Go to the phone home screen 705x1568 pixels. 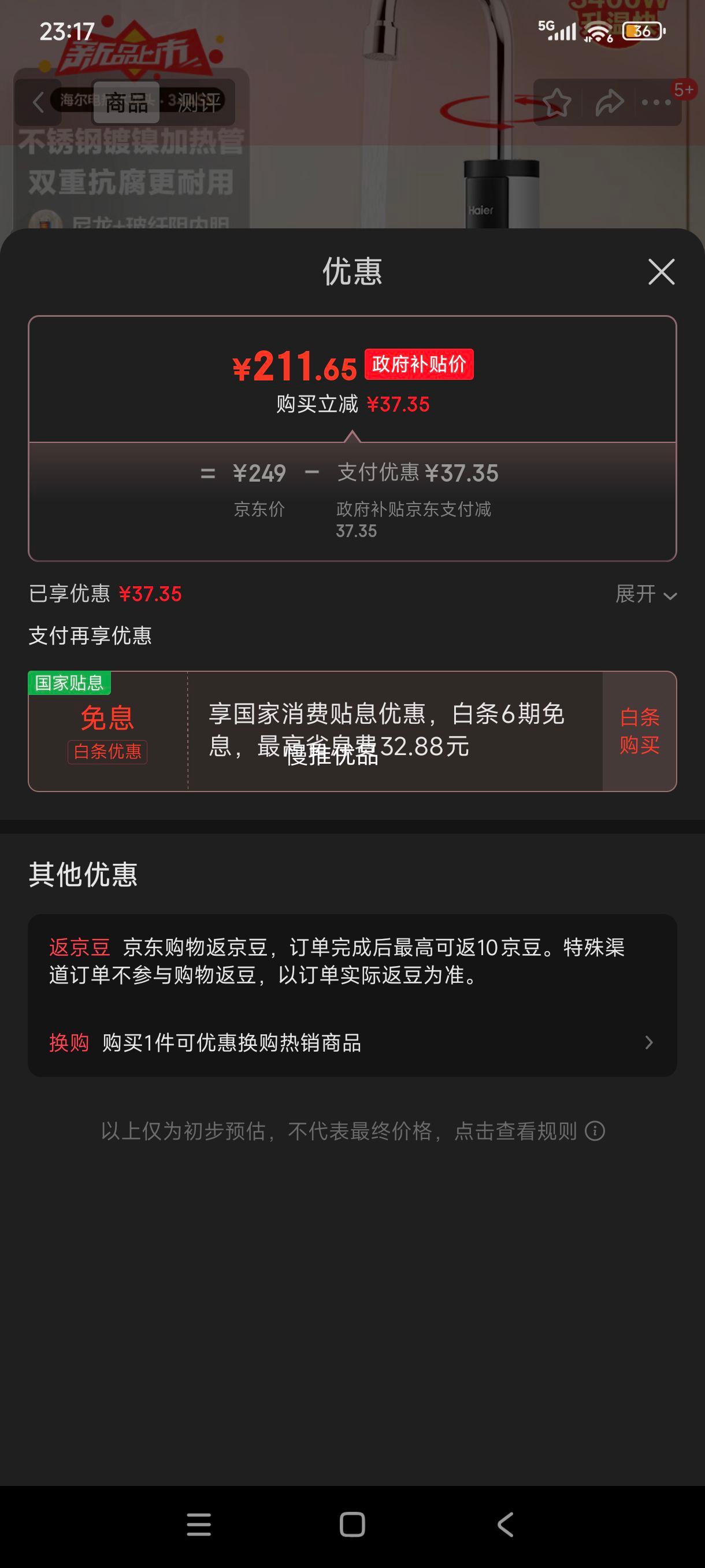(x=352, y=1524)
